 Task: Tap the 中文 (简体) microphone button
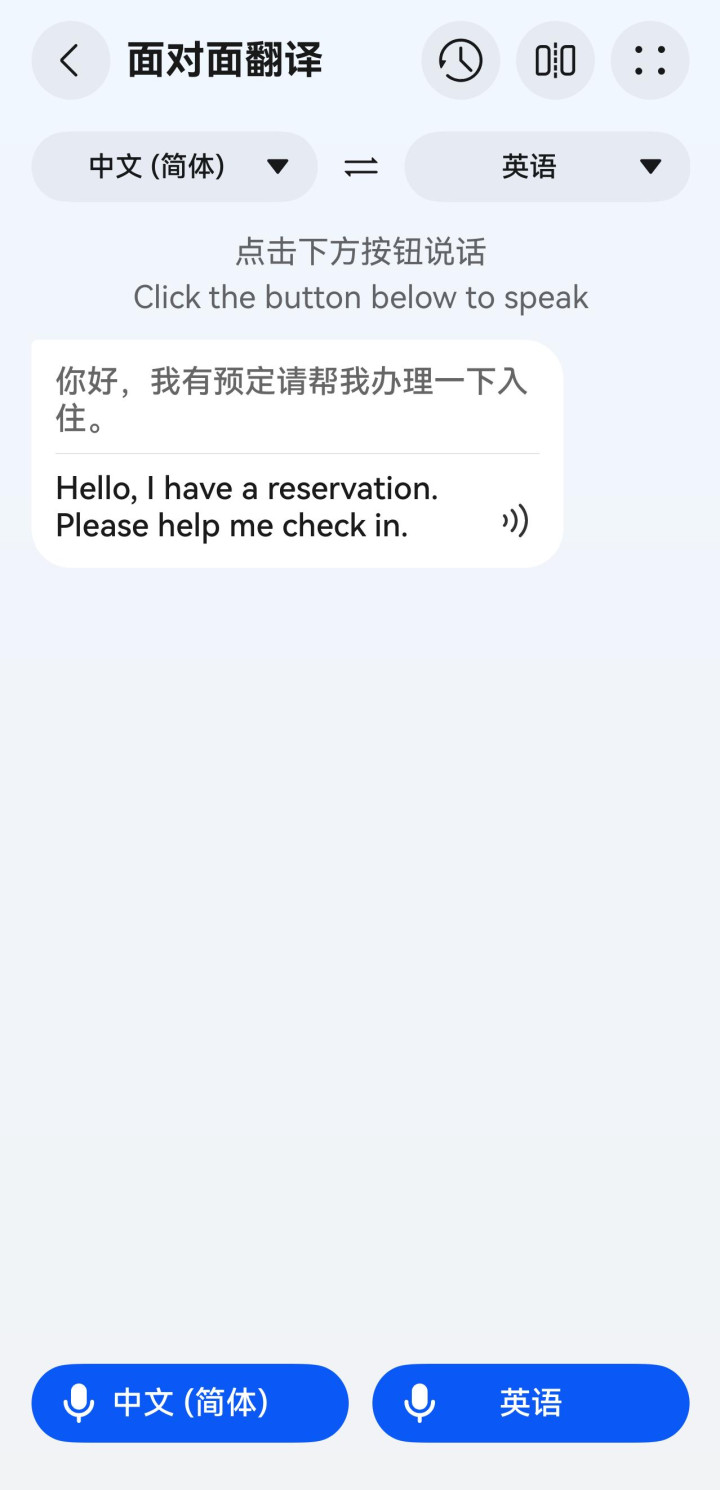point(190,1403)
